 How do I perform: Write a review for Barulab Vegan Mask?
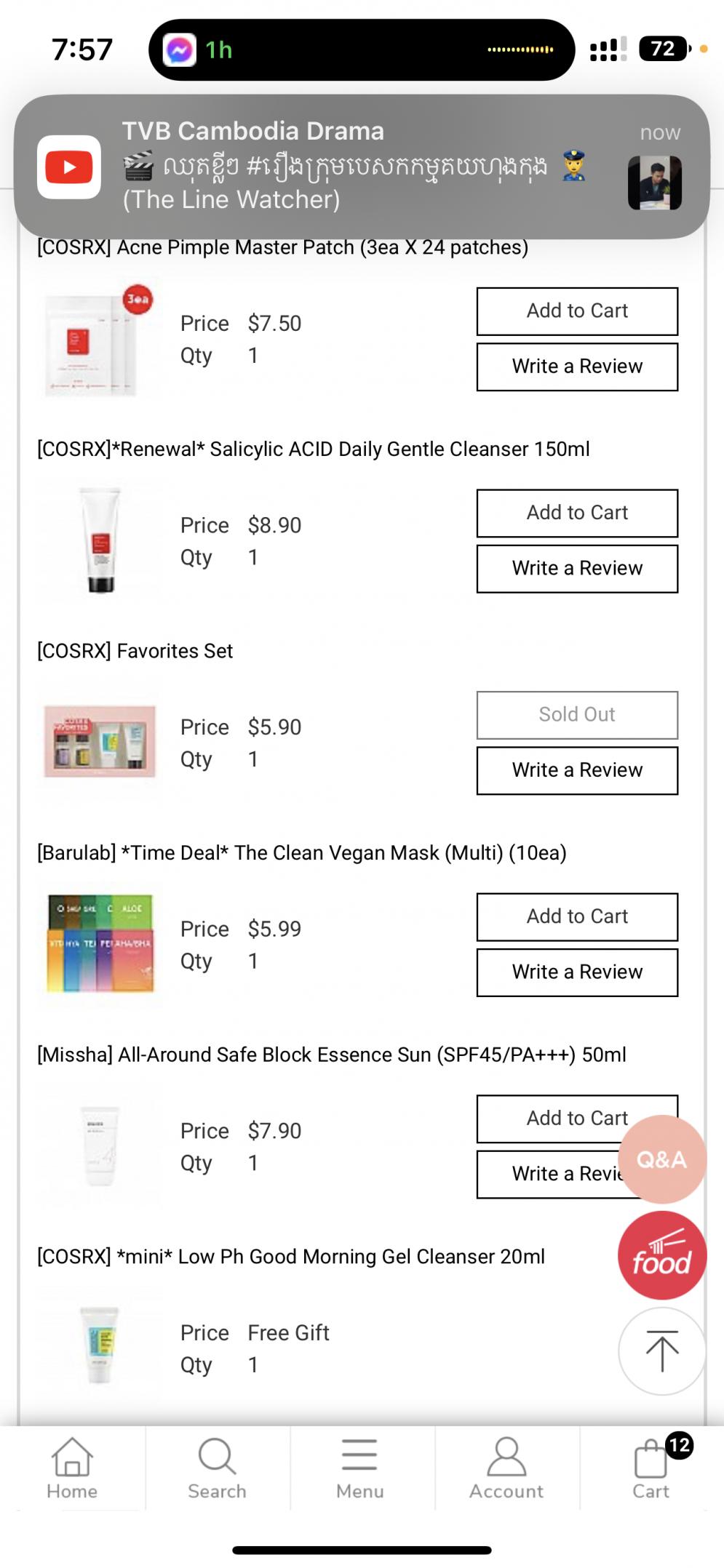(x=577, y=972)
